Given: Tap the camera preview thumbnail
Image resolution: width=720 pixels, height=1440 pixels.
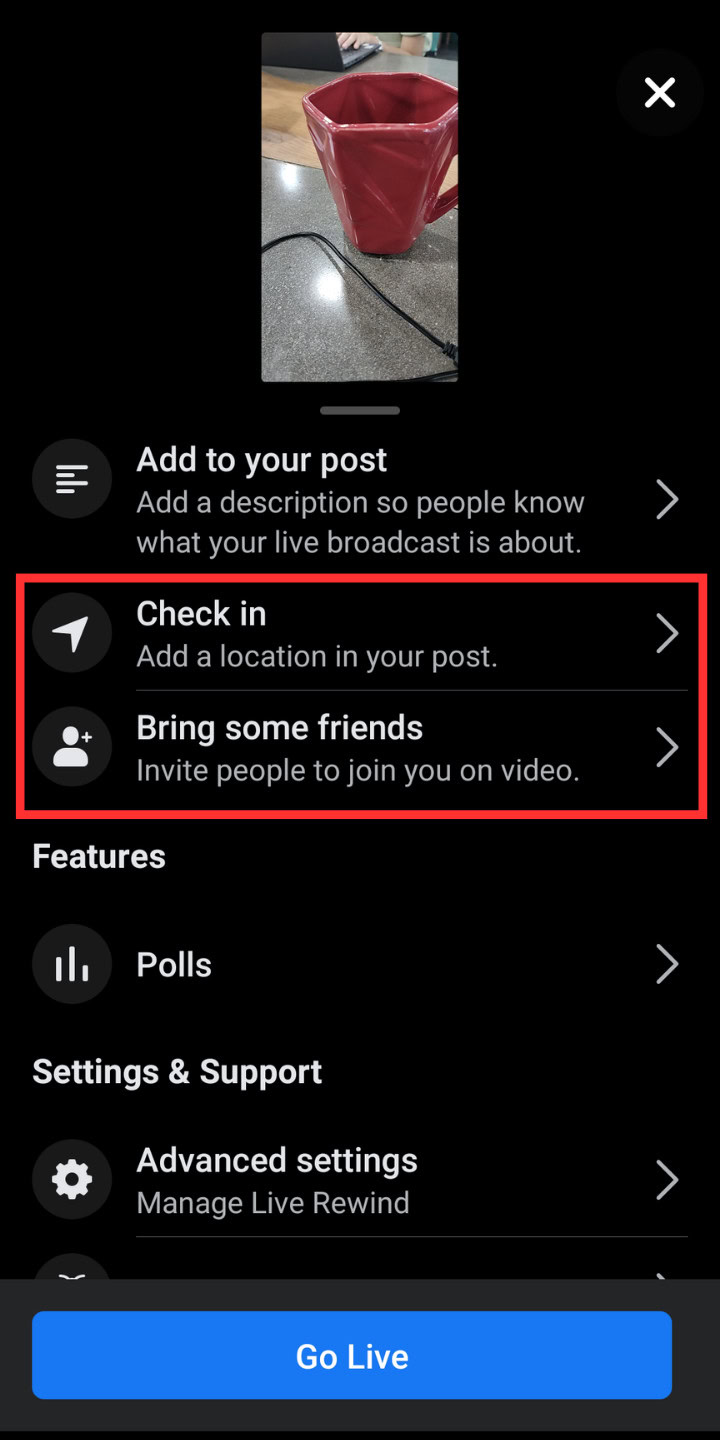Looking at the screenshot, I should click(x=360, y=207).
